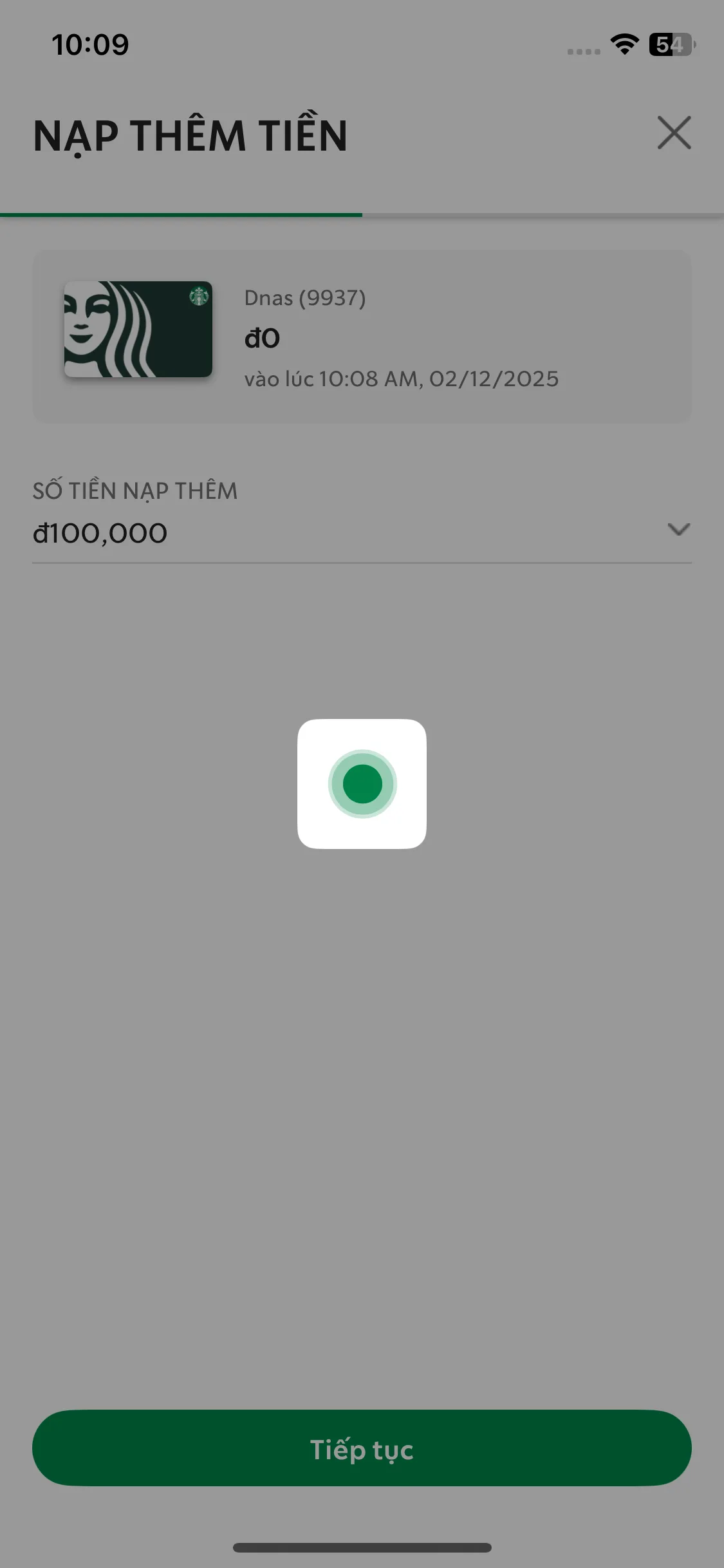Click the chevron next to đ100,000
The width and height of the screenshot is (724, 1568).
tap(678, 531)
